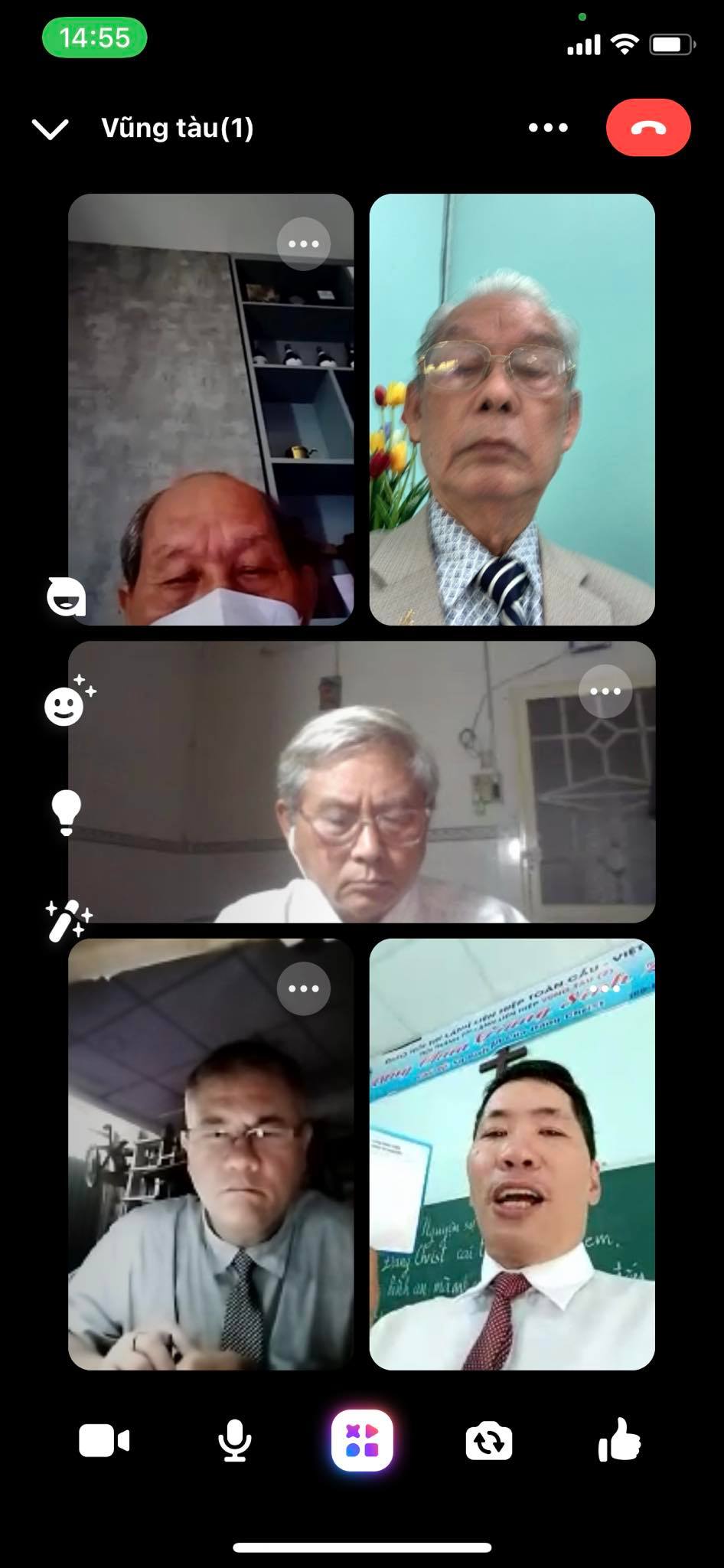Minimize the call with the down chevron

click(51, 129)
